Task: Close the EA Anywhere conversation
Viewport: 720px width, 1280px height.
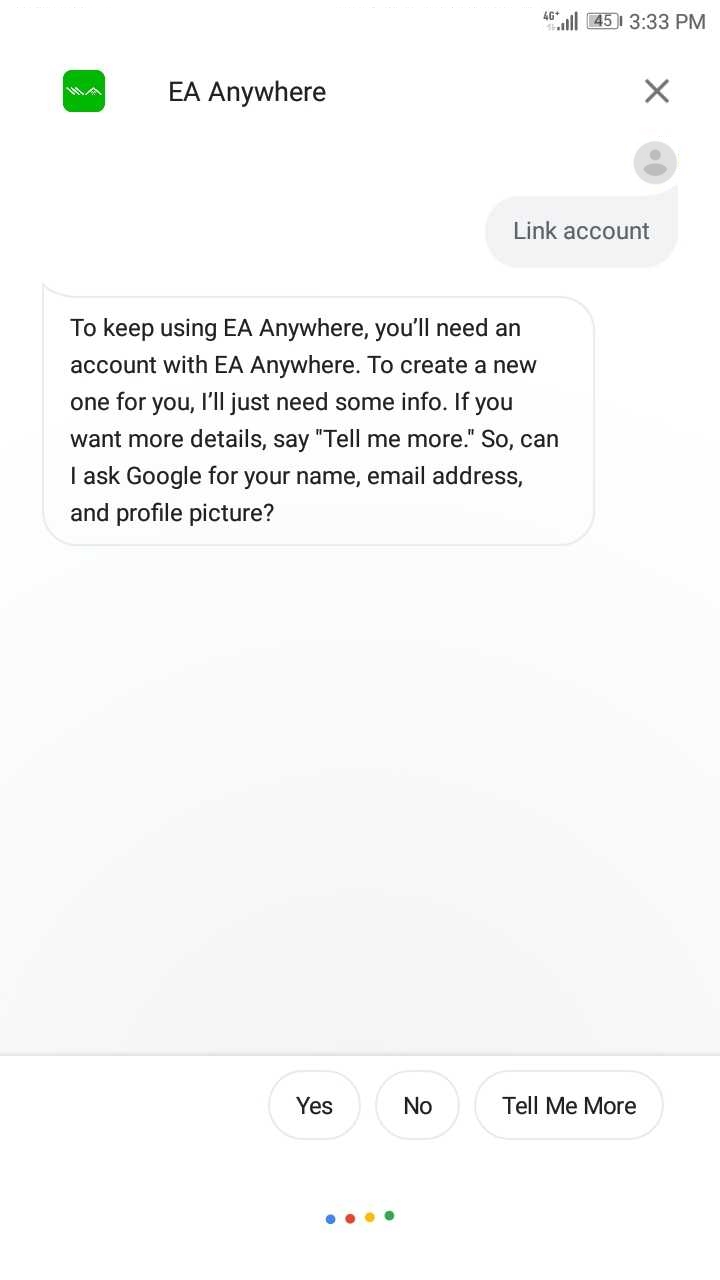Action: (x=657, y=92)
